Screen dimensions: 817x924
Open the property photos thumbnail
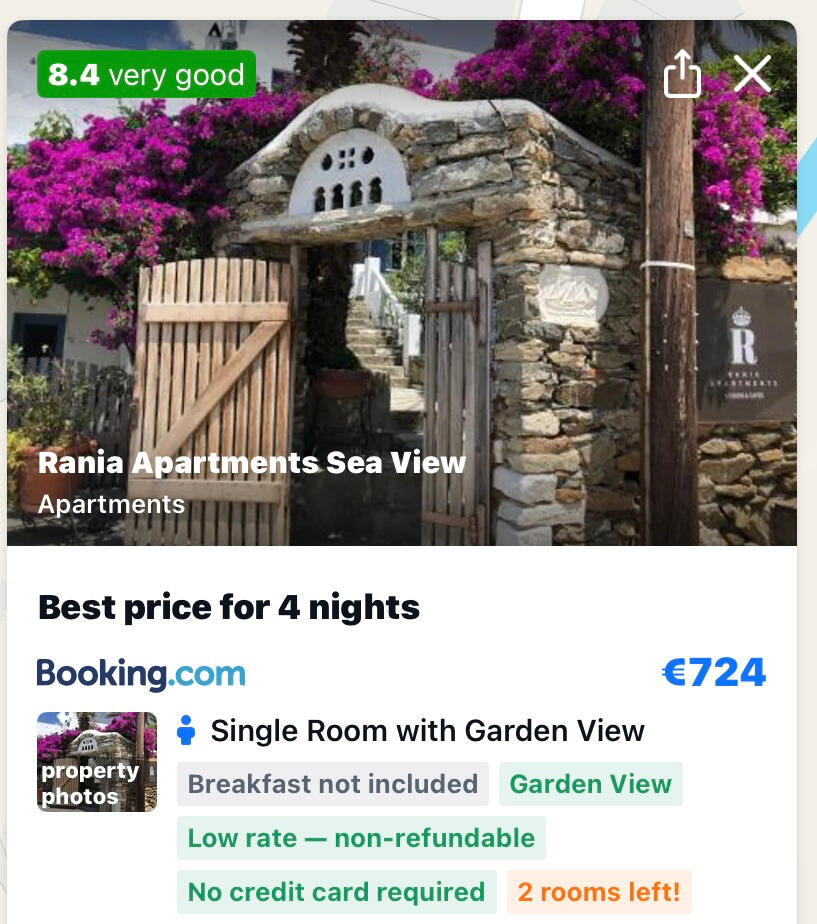[97, 761]
